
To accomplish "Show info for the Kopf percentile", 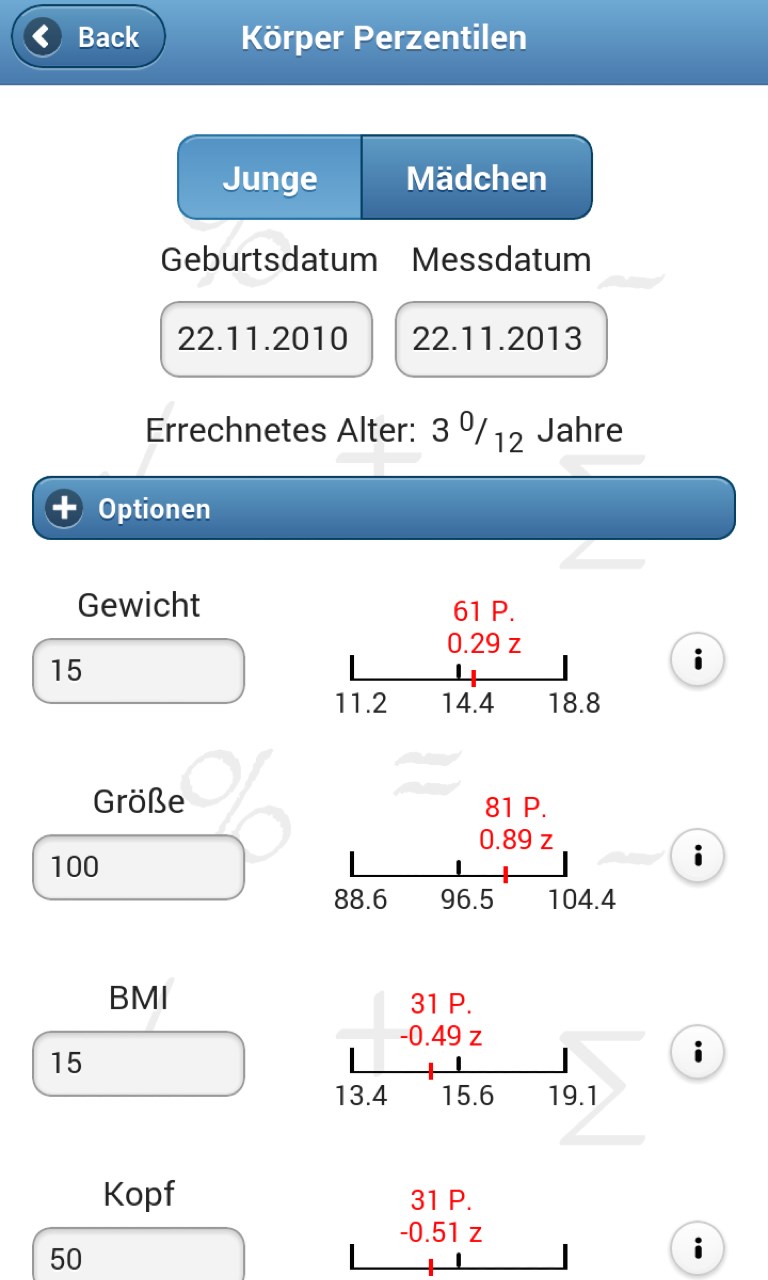I will (x=697, y=1248).
